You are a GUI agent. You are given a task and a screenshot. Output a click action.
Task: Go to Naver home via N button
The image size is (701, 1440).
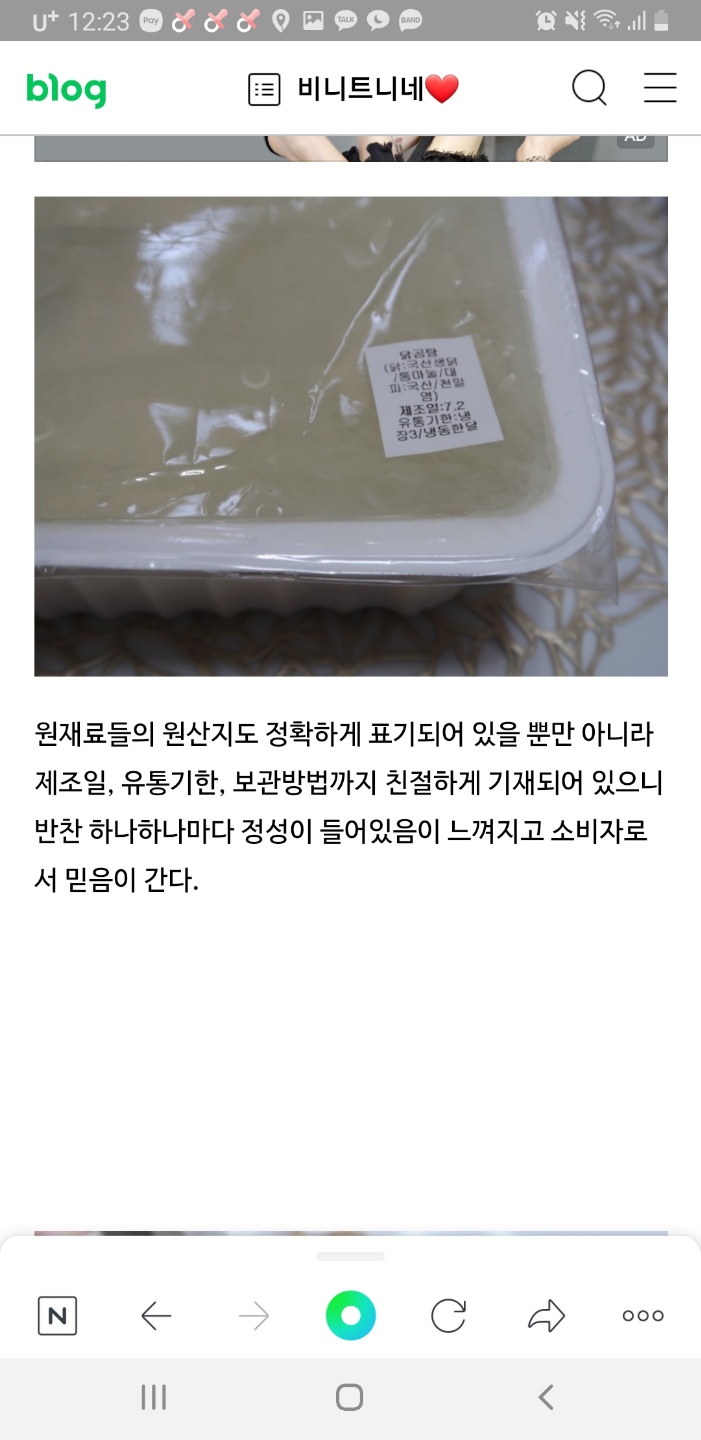57,1316
